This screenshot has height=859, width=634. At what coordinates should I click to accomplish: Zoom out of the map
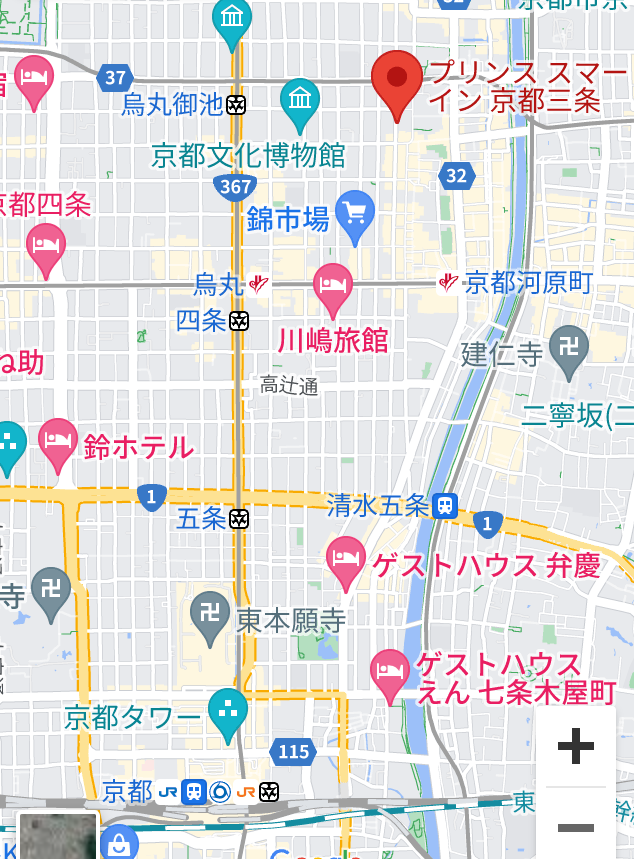point(575,827)
